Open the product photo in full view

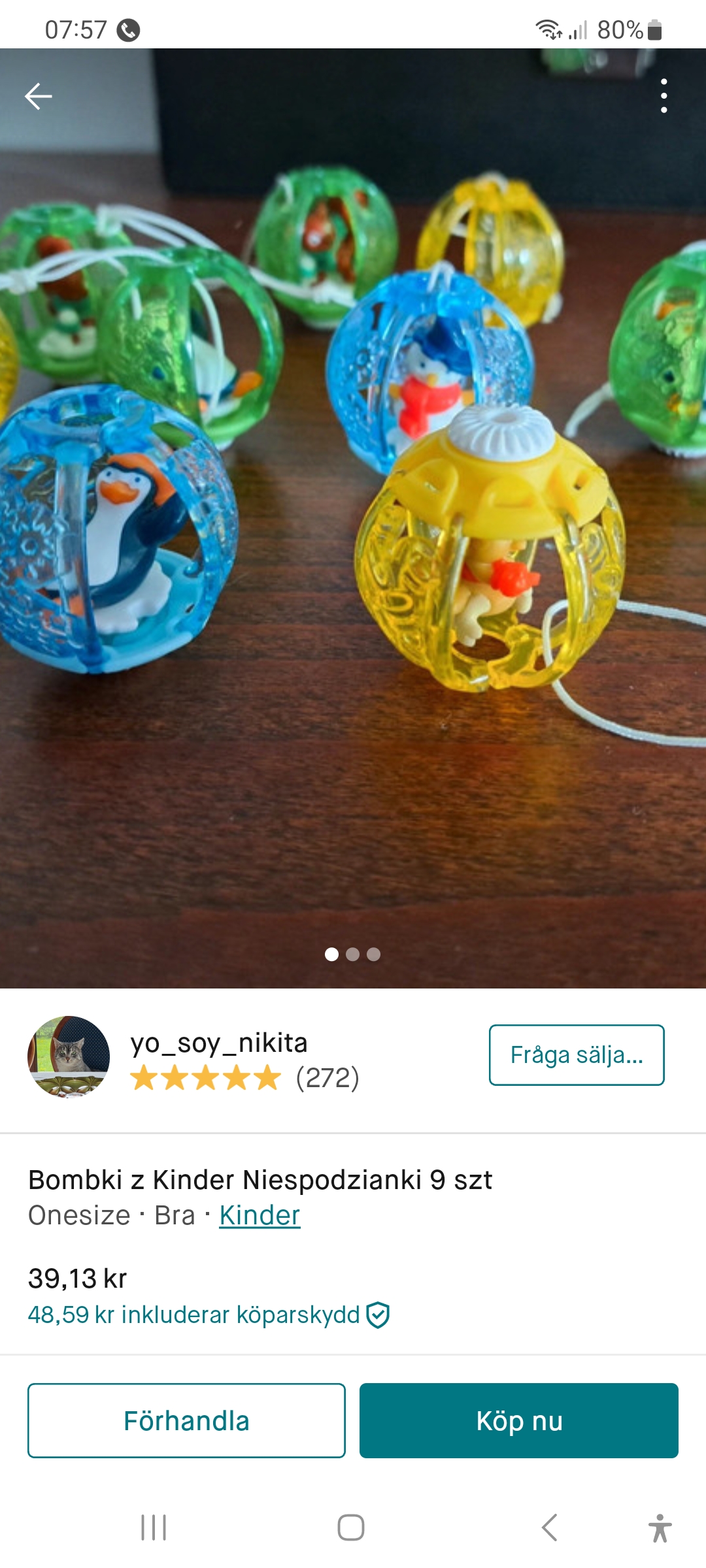(353, 523)
